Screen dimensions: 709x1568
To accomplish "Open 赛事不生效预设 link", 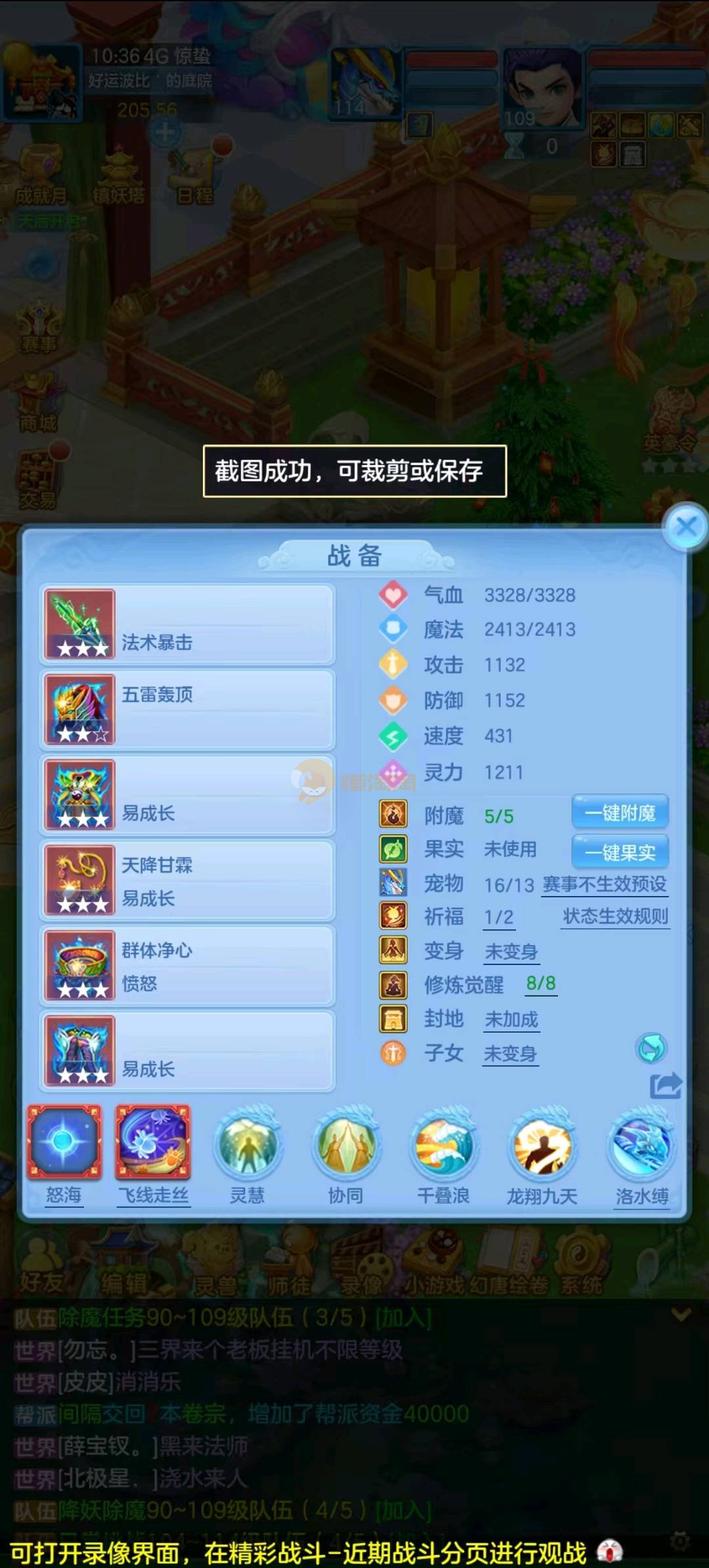I will (604, 885).
